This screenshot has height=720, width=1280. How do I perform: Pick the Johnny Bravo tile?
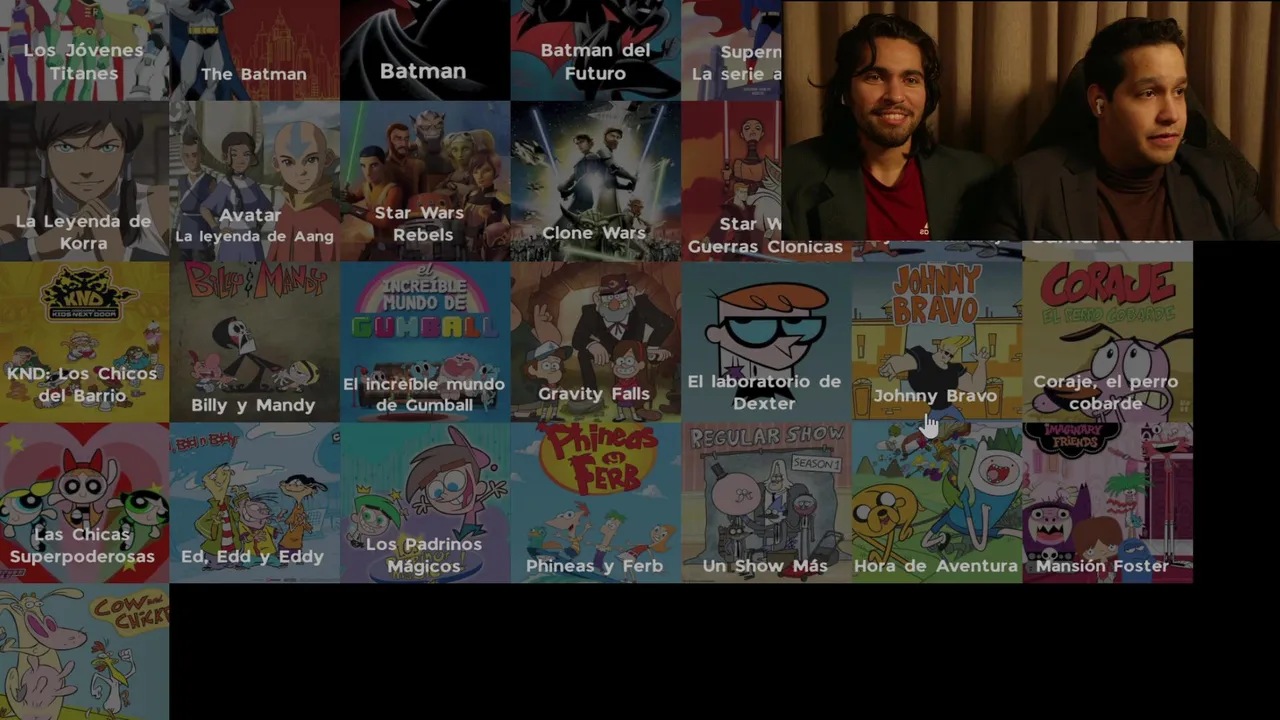(936, 342)
